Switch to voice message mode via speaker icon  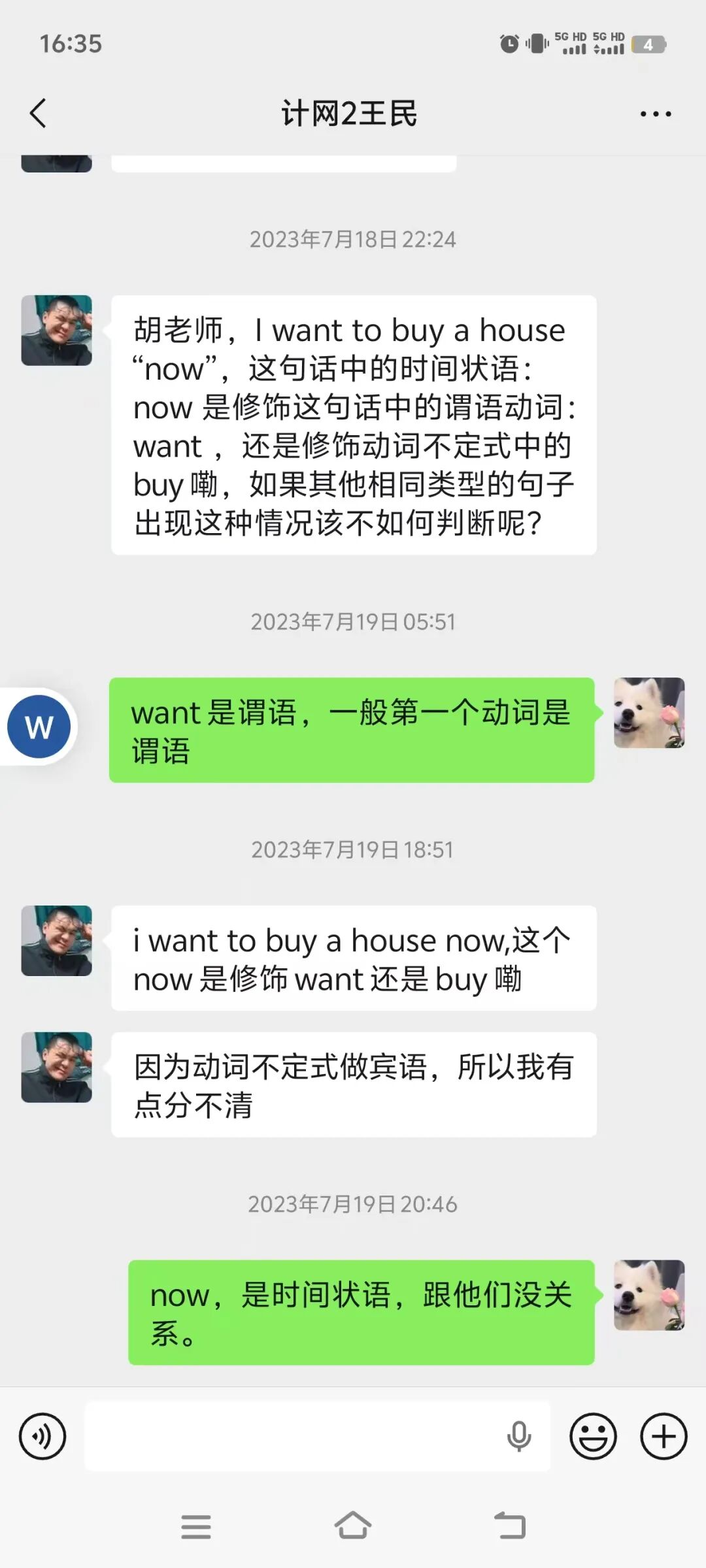pos(42,1435)
